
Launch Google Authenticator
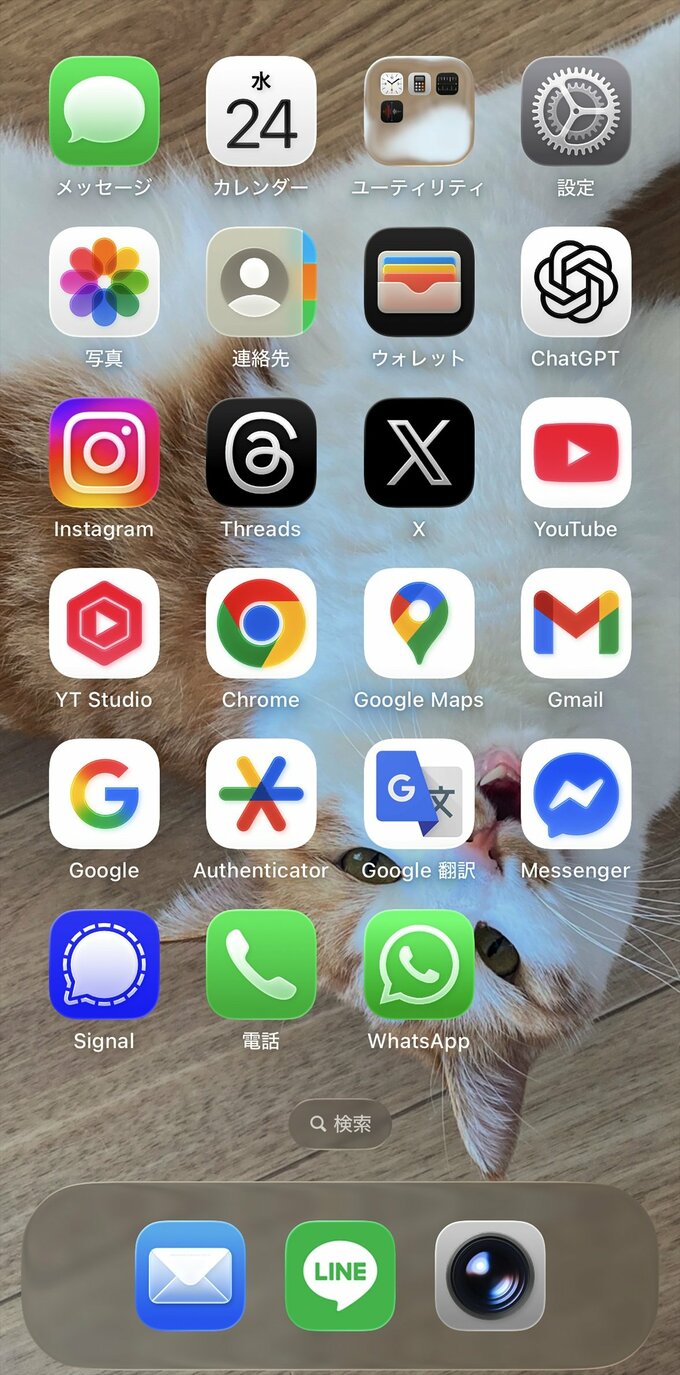(x=261, y=795)
